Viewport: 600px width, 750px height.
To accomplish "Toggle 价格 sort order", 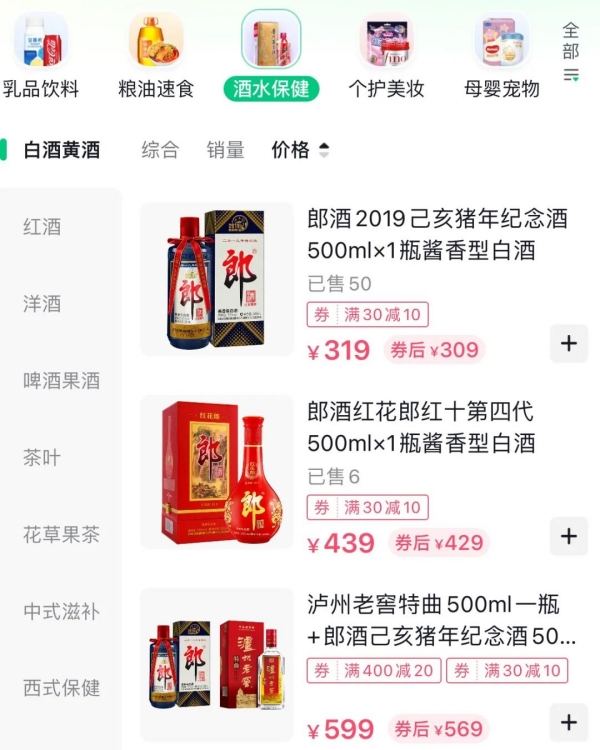I will coord(299,150).
